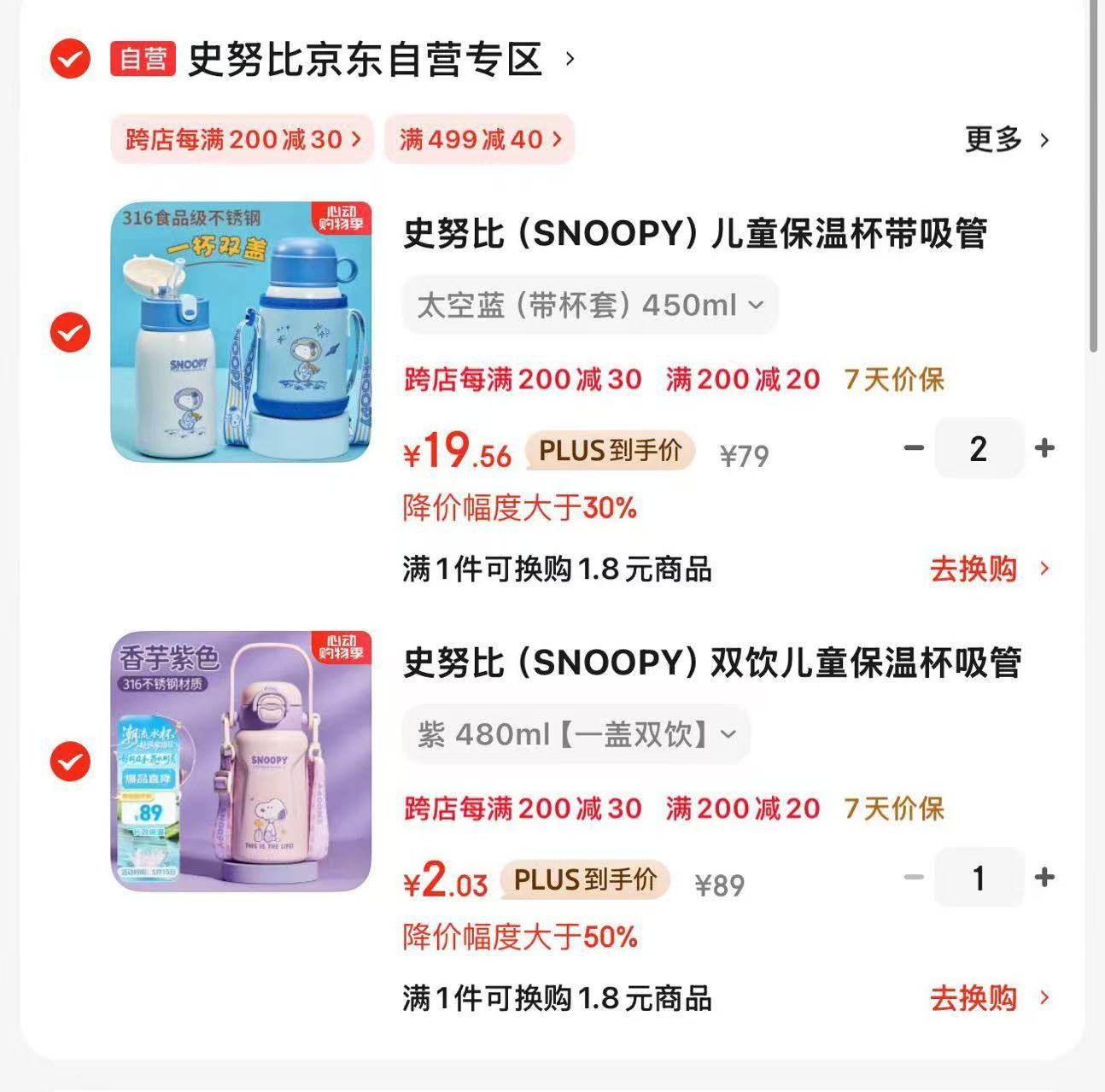Open the 跨店每满200减30 coupon chip
This screenshot has width=1105, height=1092.
[243, 139]
